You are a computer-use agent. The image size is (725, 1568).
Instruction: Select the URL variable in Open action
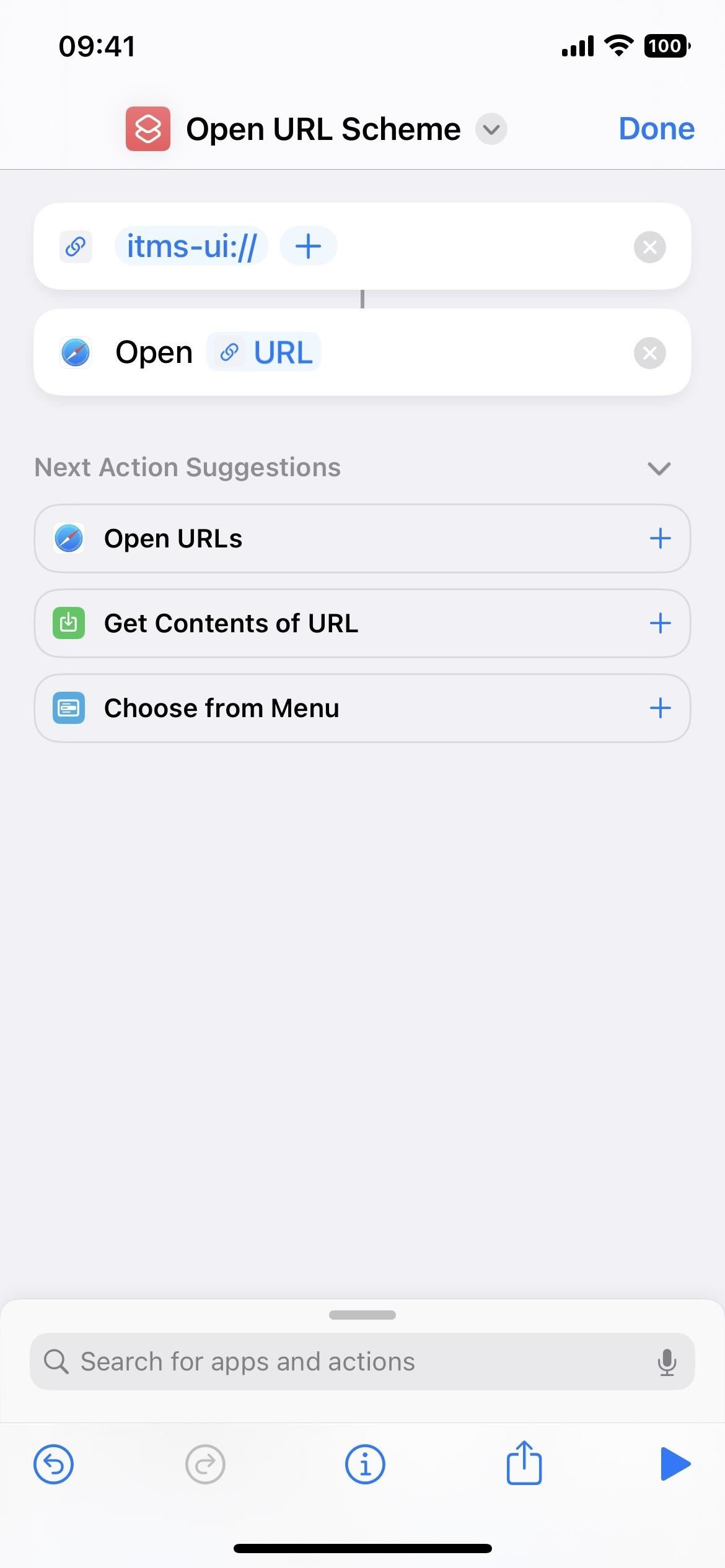[x=263, y=352]
